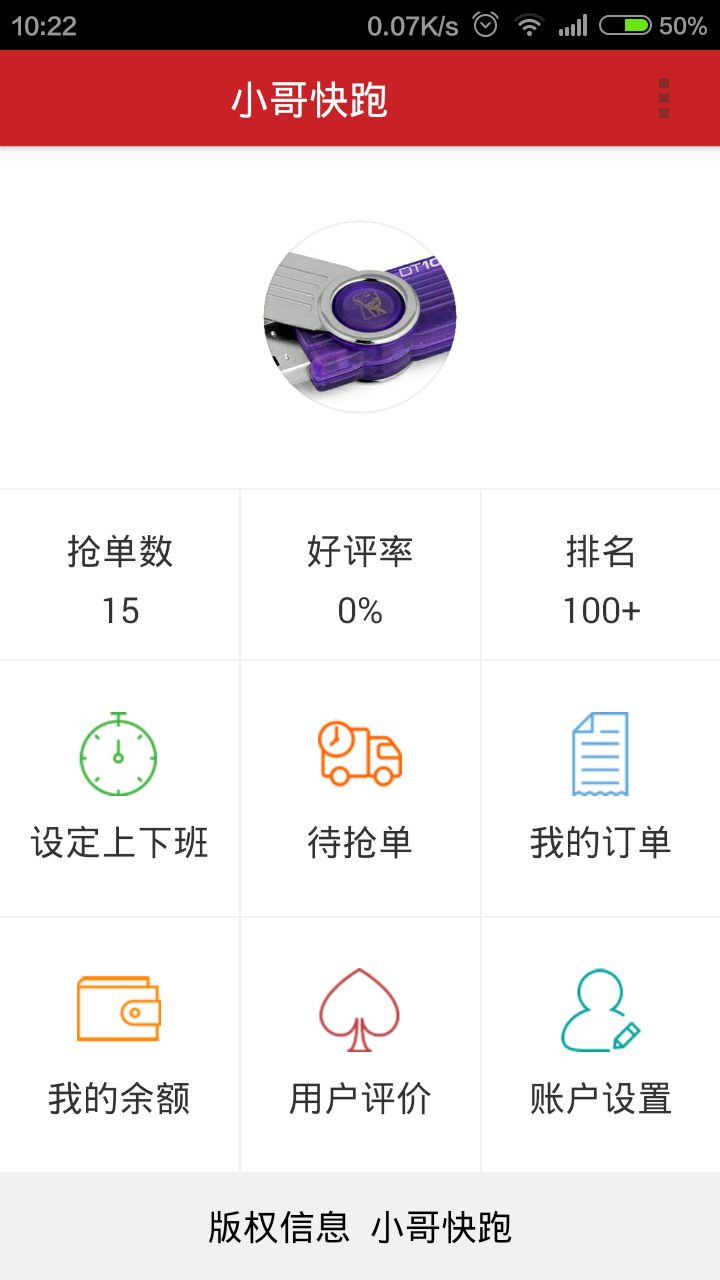Open 用户评价 customer reviews
Image resolution: width=720 pixels, height=1280 pixels.
[360, 1044]
